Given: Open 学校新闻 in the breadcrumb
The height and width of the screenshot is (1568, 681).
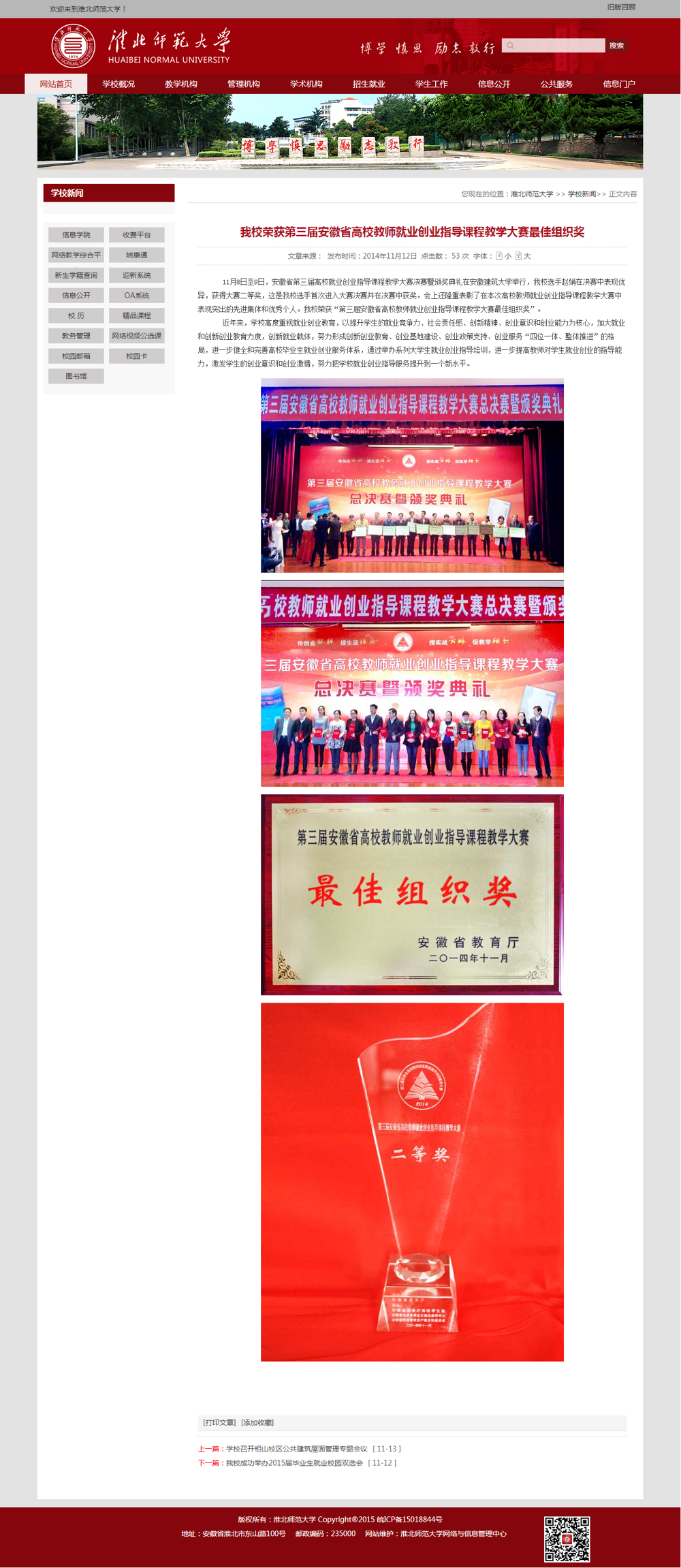Looking at the screenshot, I should [x=582, y=194].
